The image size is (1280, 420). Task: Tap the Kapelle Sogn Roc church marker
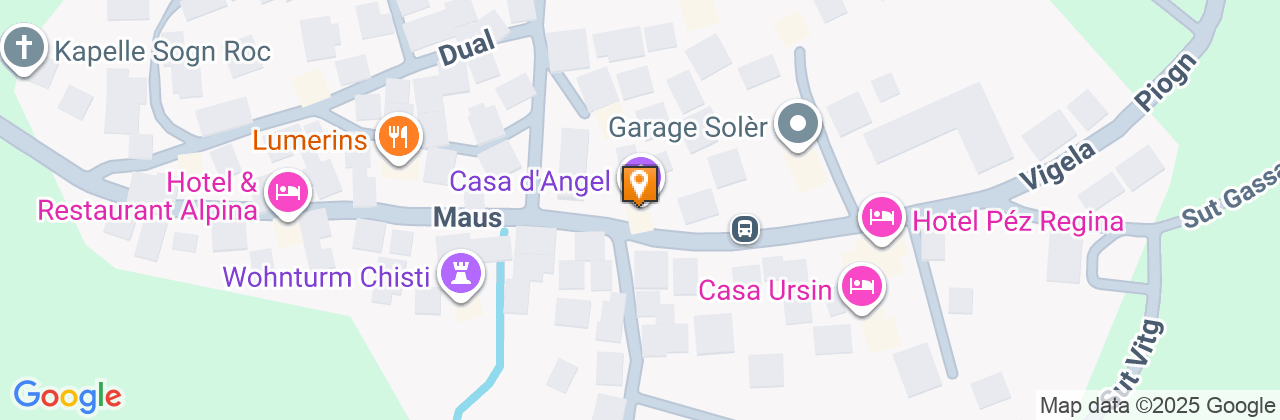click(x=24, y=48)
